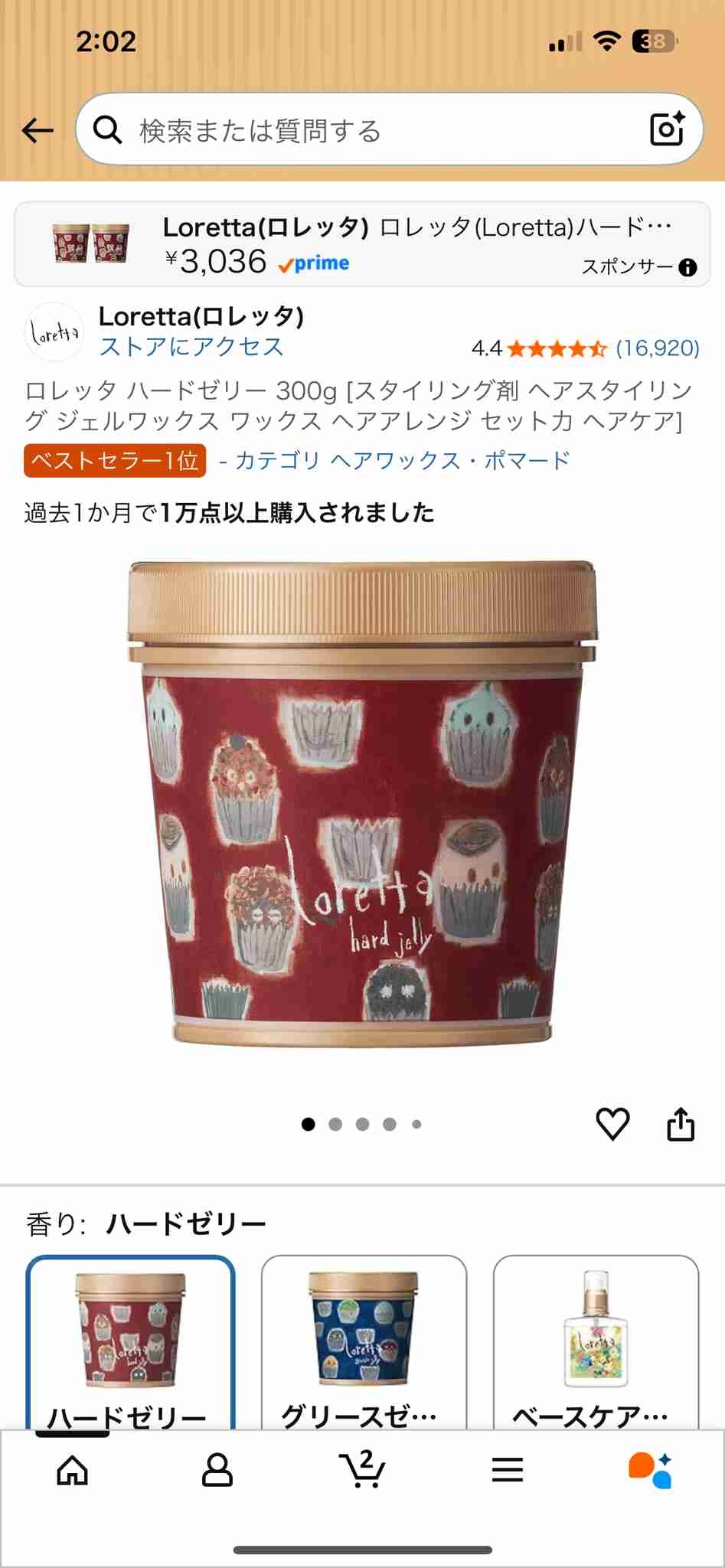Go back with the arrow icon
The height and width of the screenshot is (1568, 725).
coord(38,130)
